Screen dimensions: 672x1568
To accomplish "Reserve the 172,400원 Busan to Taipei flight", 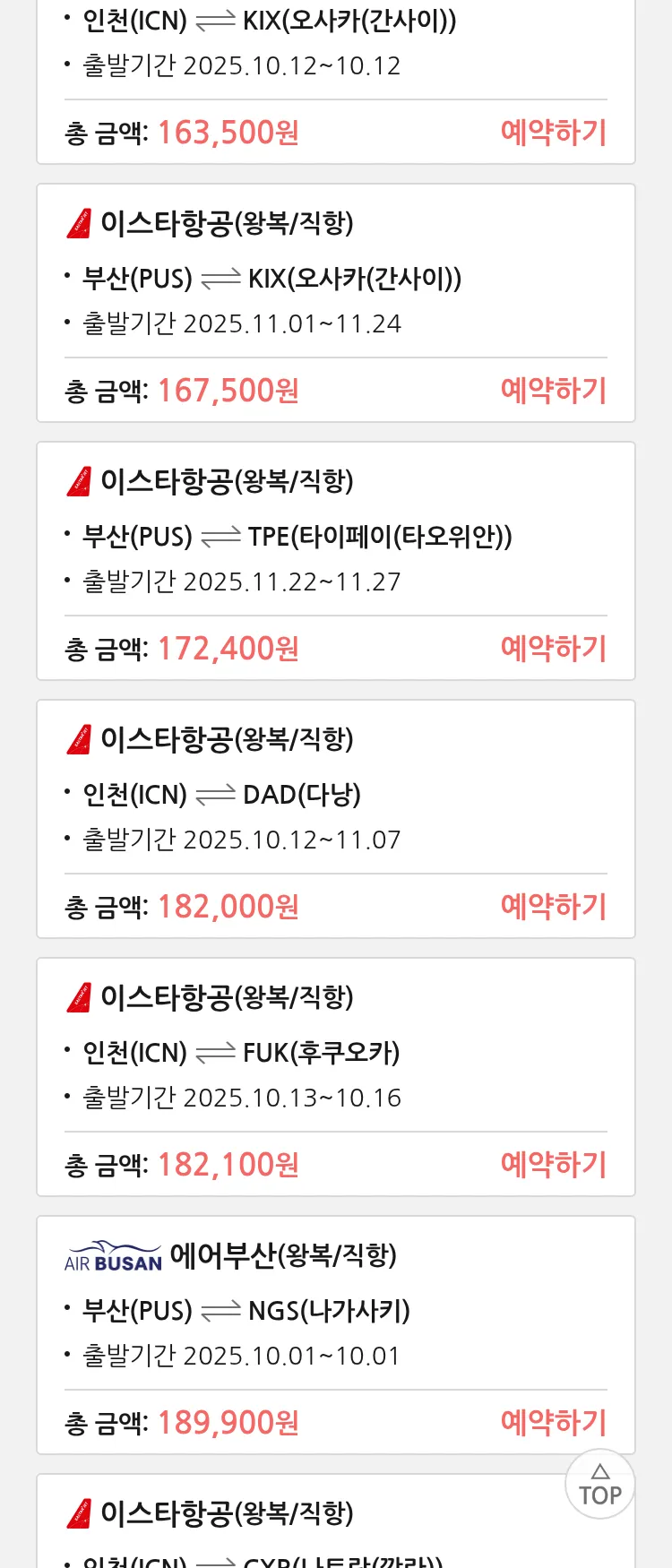I will (x=553, y=649).
